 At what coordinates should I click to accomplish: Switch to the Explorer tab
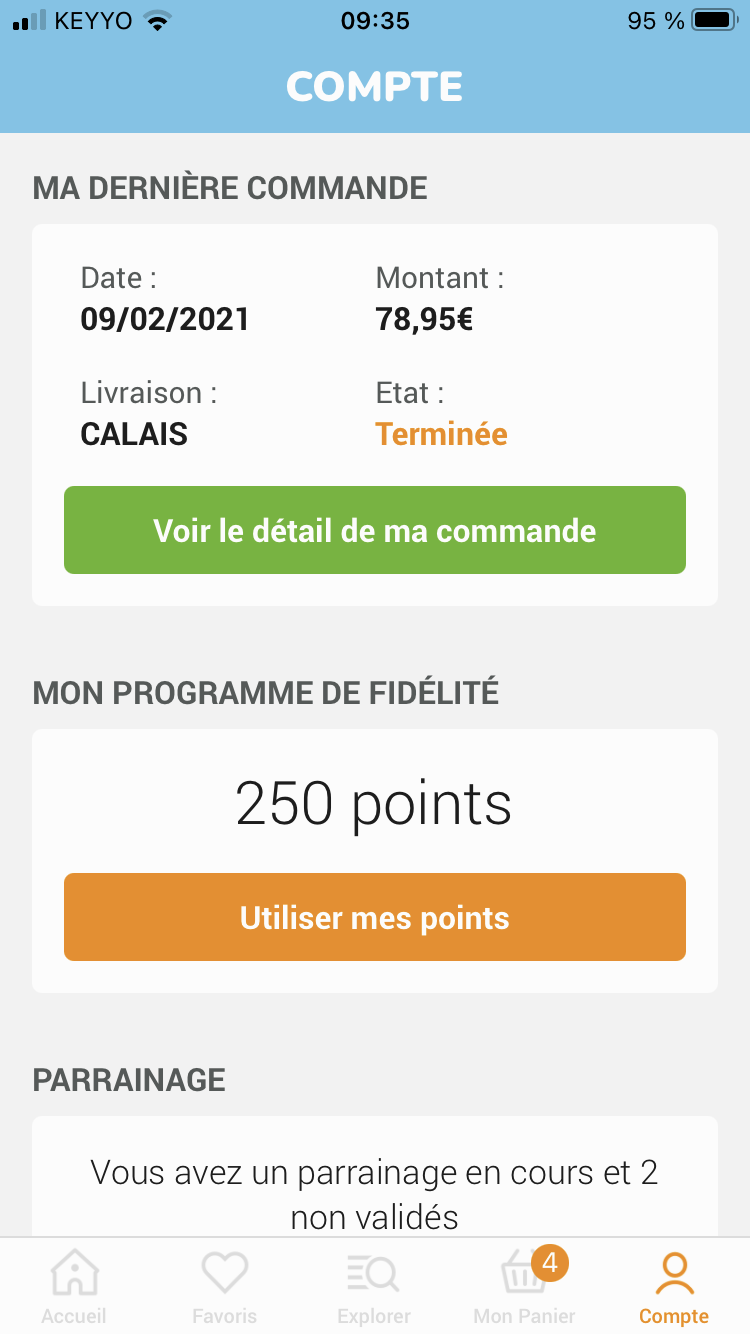[374, 1288]
